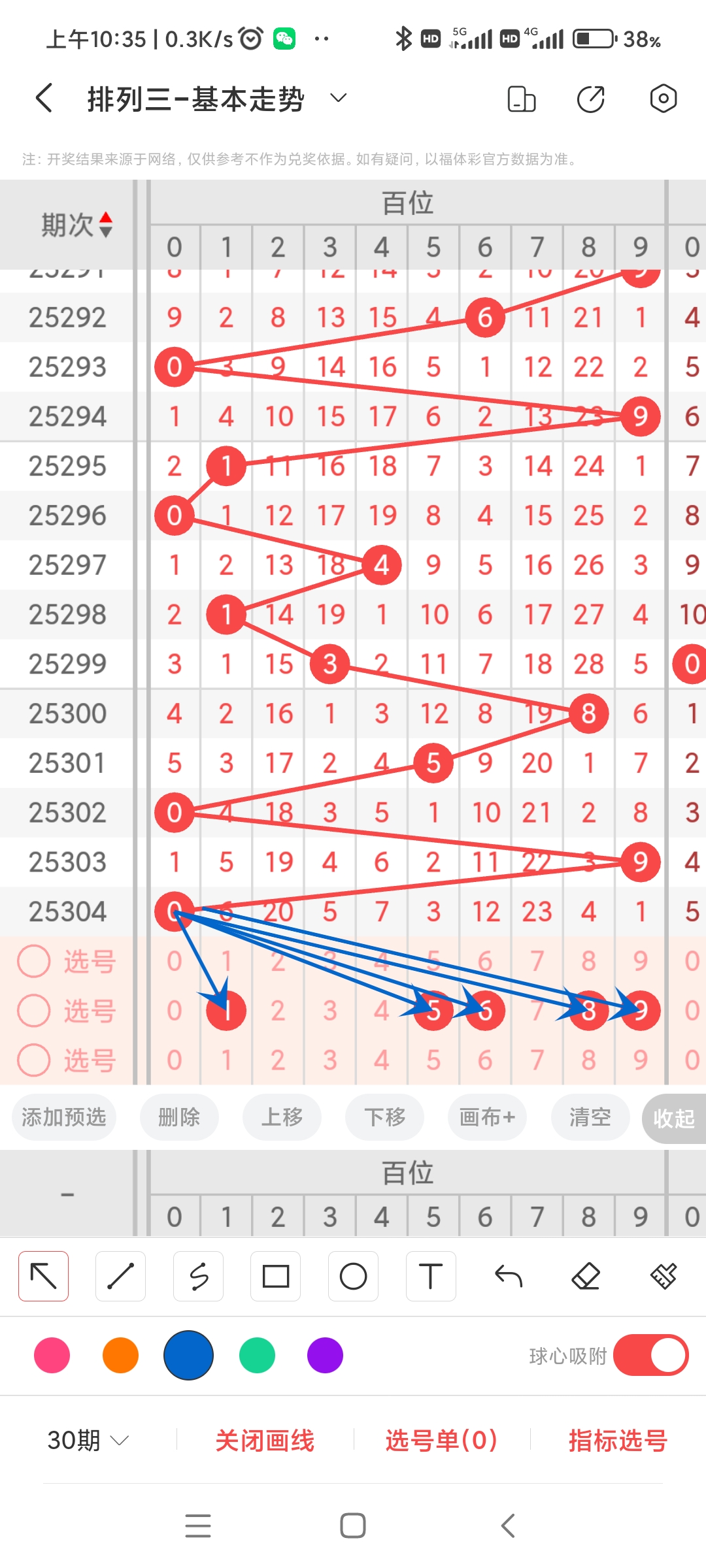Pick the green color swatch

[256, 1356]
